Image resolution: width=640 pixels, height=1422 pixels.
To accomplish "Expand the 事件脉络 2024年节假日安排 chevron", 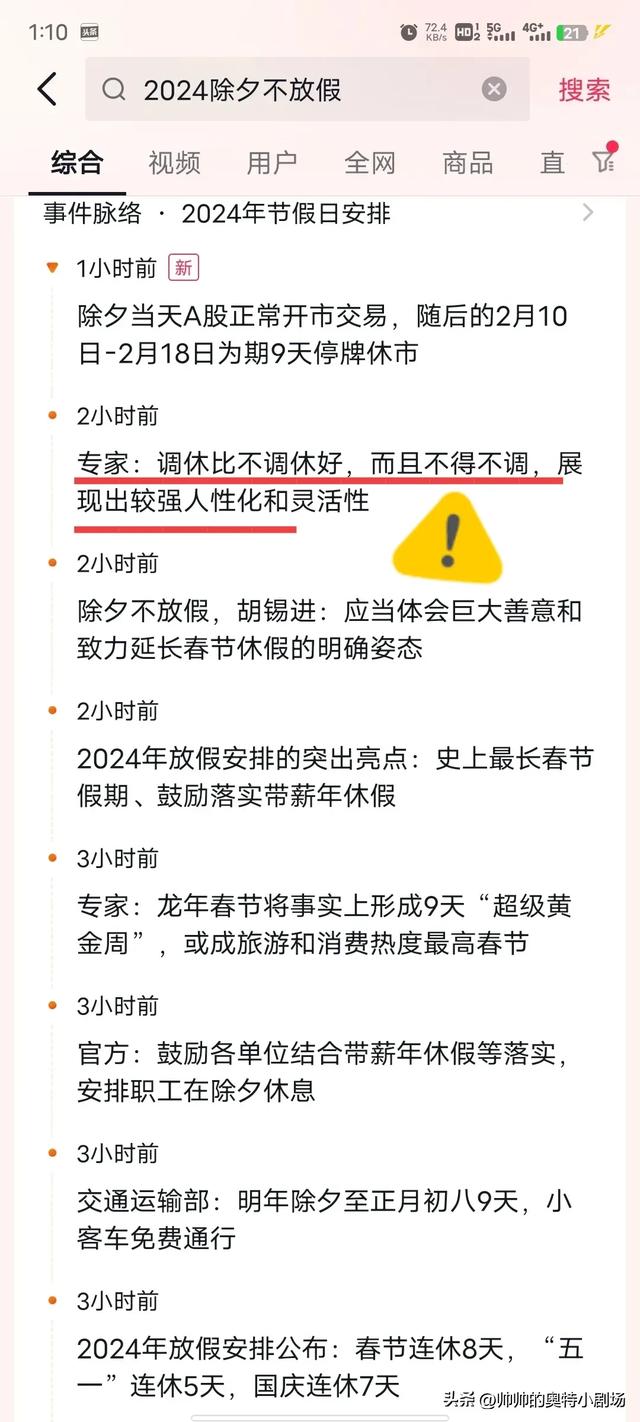I will tap(588, 212).
